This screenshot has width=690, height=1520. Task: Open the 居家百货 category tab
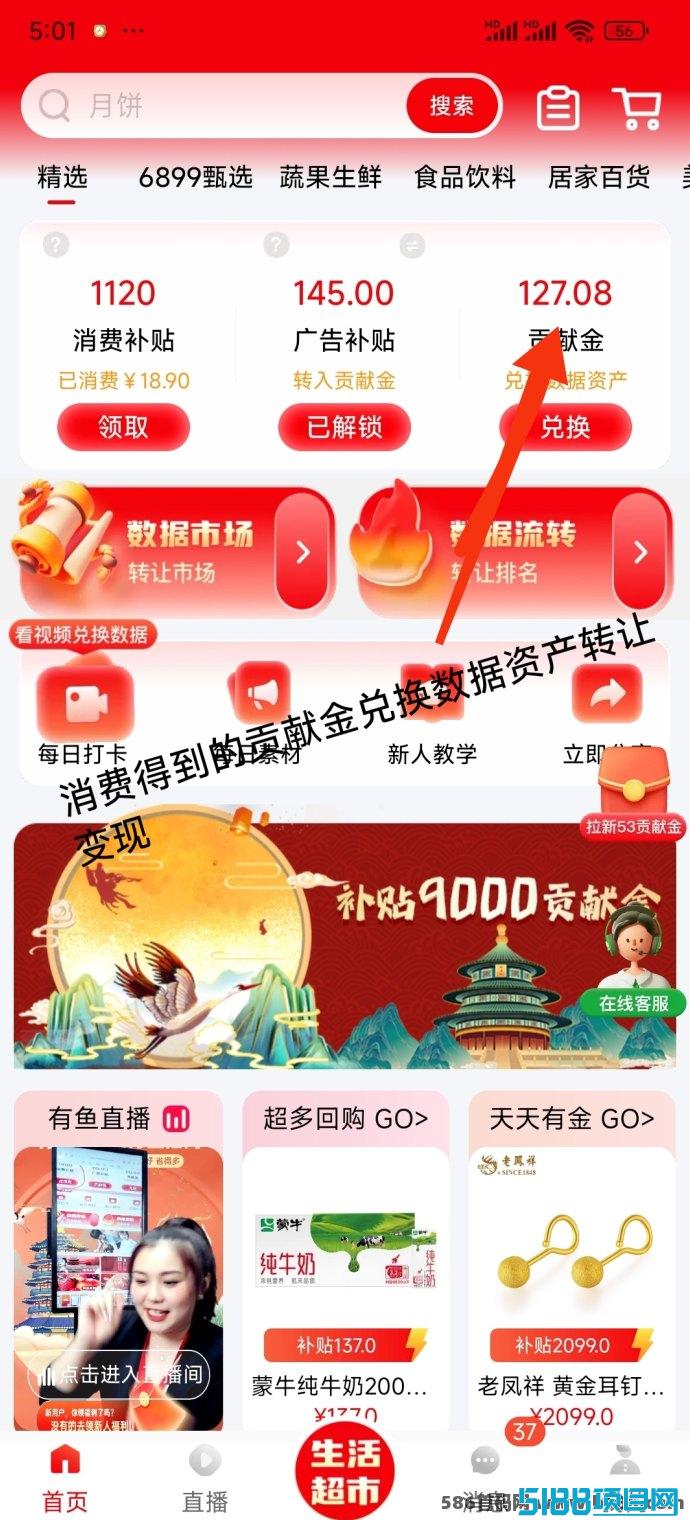coord(599,178)
